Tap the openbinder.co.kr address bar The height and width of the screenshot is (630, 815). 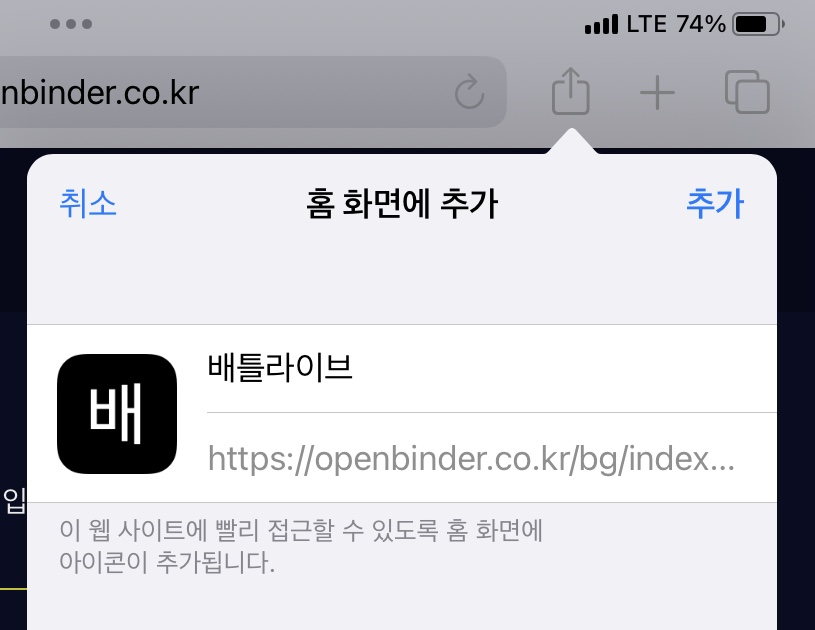[200, 93]
